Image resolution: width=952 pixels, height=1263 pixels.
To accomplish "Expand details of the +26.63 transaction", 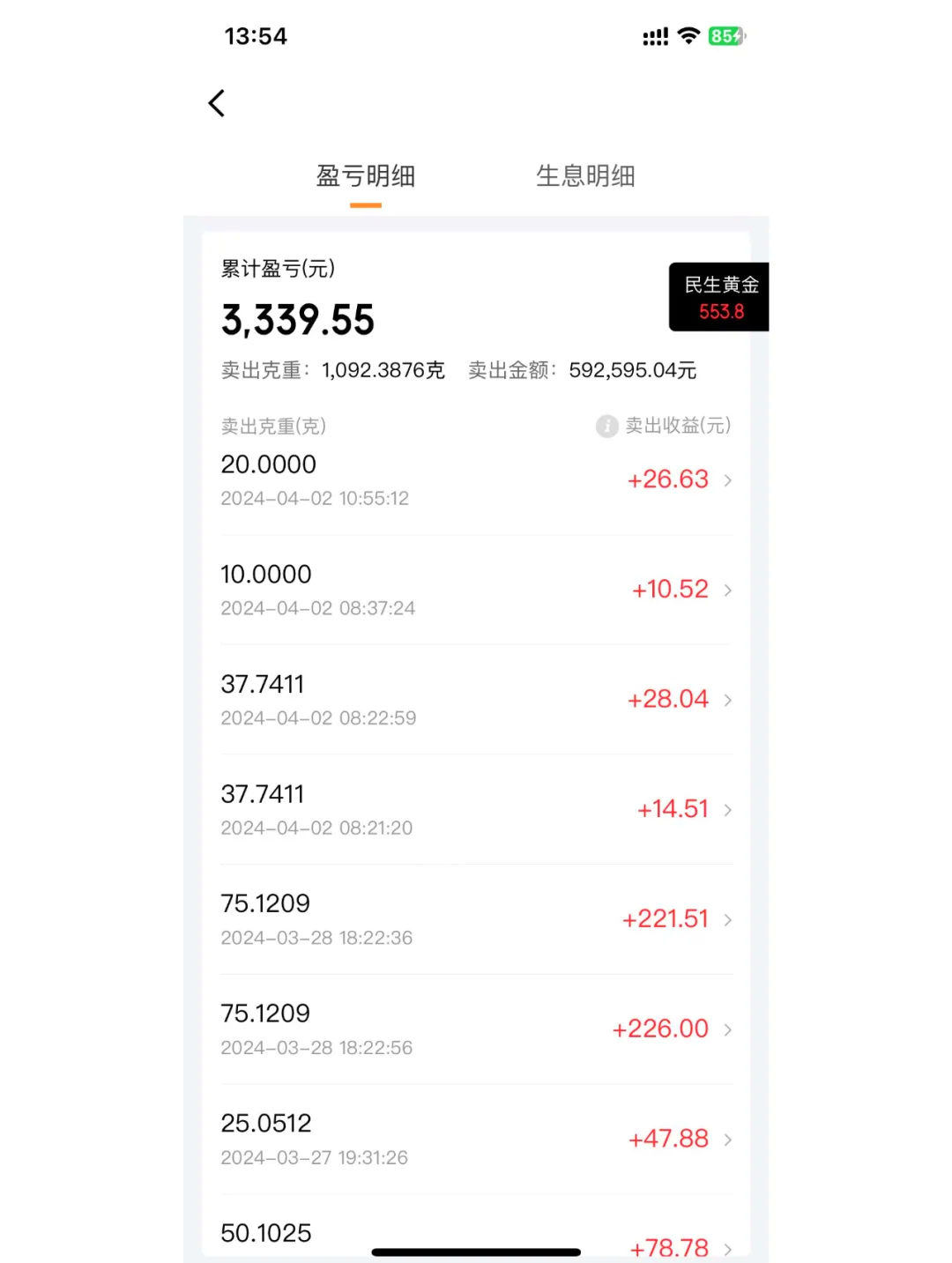I will click(728, 480).
